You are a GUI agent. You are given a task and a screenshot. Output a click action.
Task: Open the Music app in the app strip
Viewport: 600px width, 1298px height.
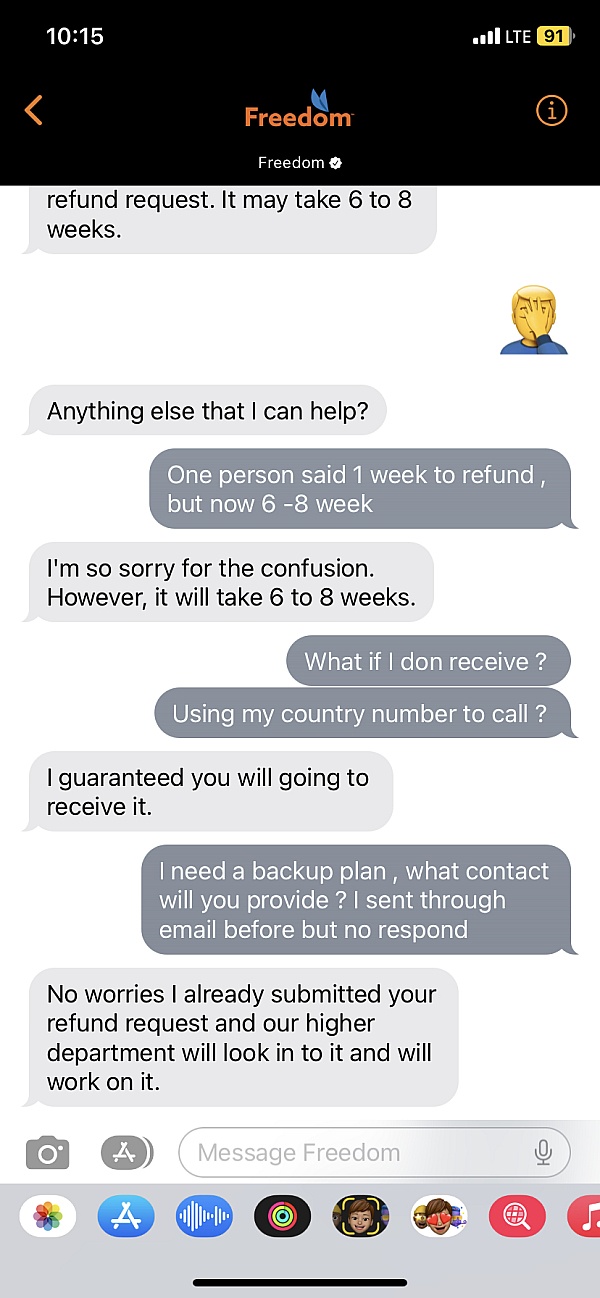(584, 1217)
